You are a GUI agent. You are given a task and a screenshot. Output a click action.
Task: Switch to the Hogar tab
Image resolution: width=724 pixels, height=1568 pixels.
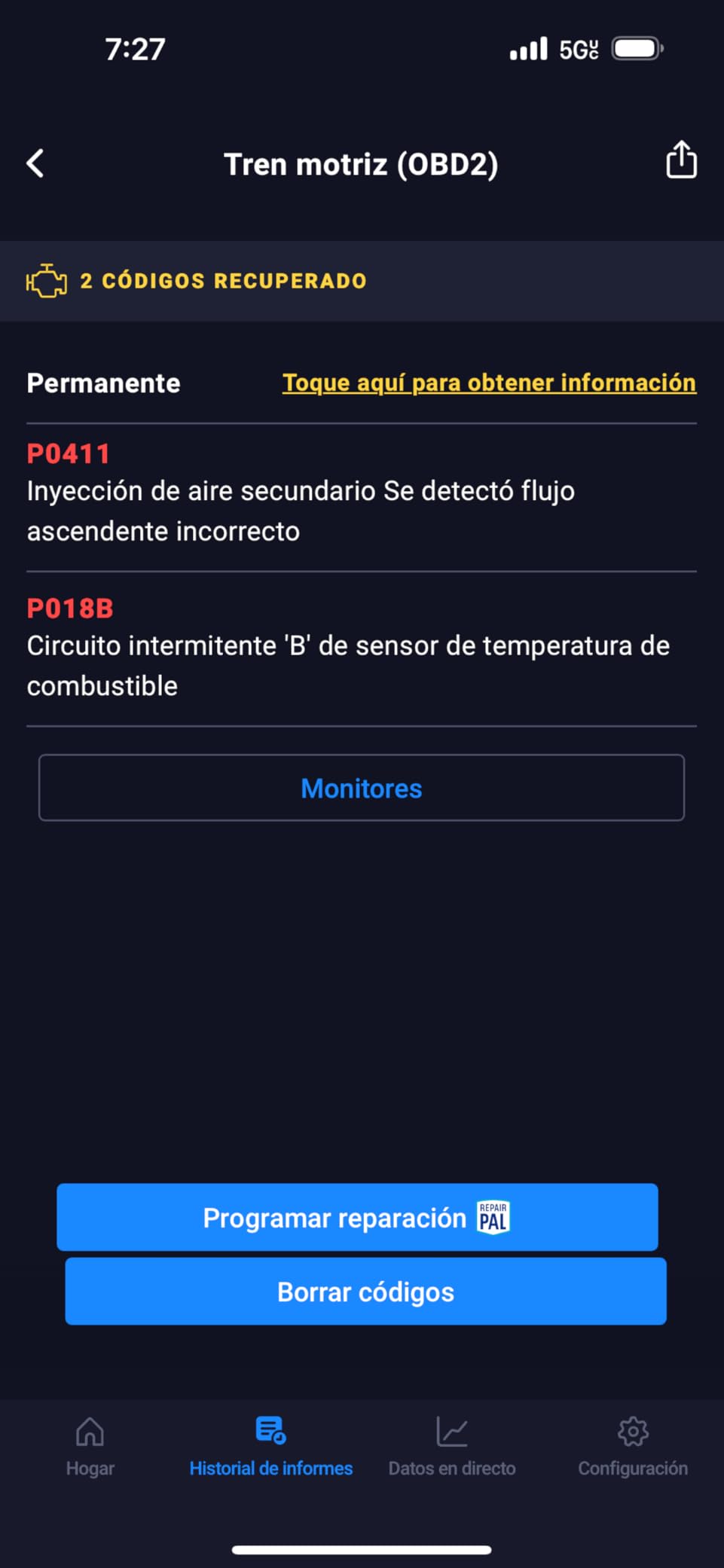(90, 1447)
